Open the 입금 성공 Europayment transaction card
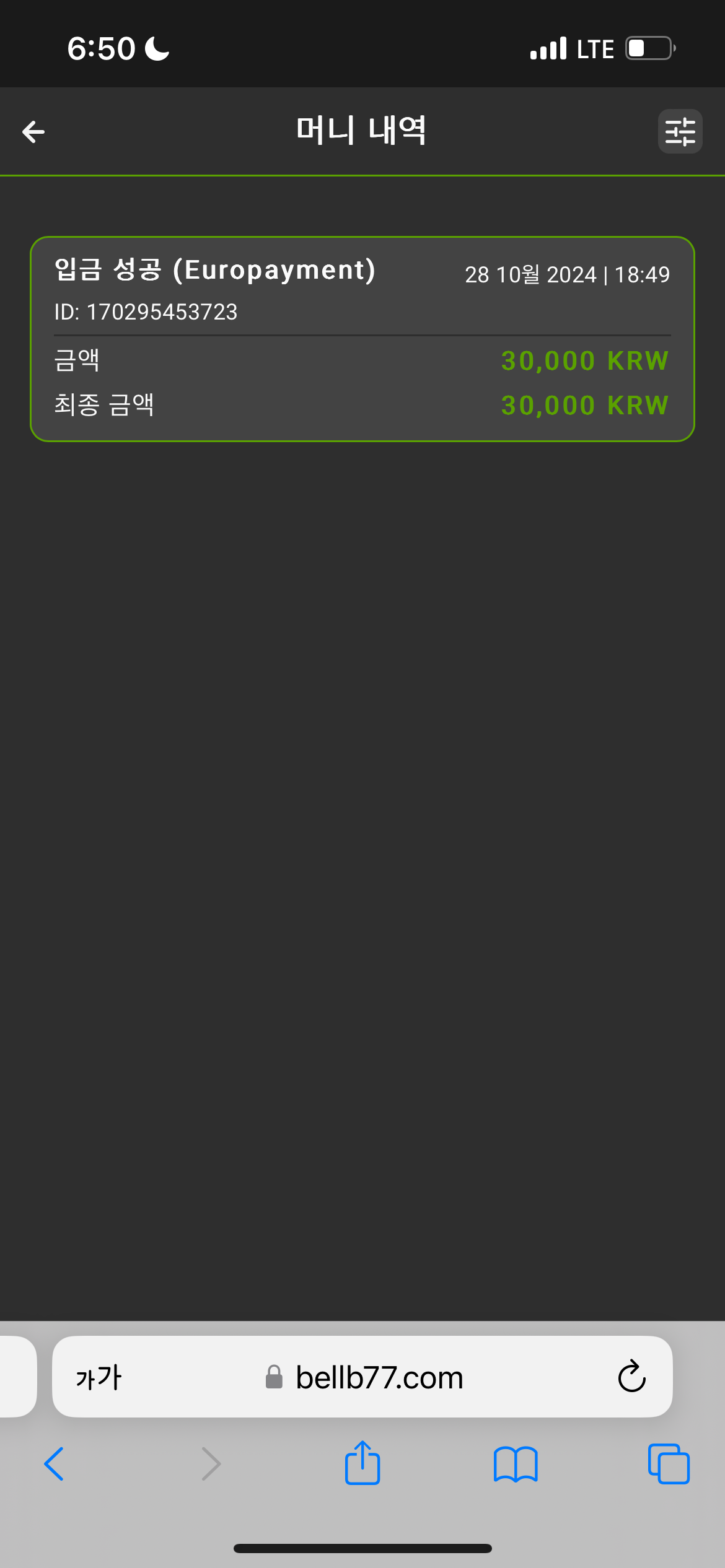The height and width of the screenshot is (1568, 725). 362,339
